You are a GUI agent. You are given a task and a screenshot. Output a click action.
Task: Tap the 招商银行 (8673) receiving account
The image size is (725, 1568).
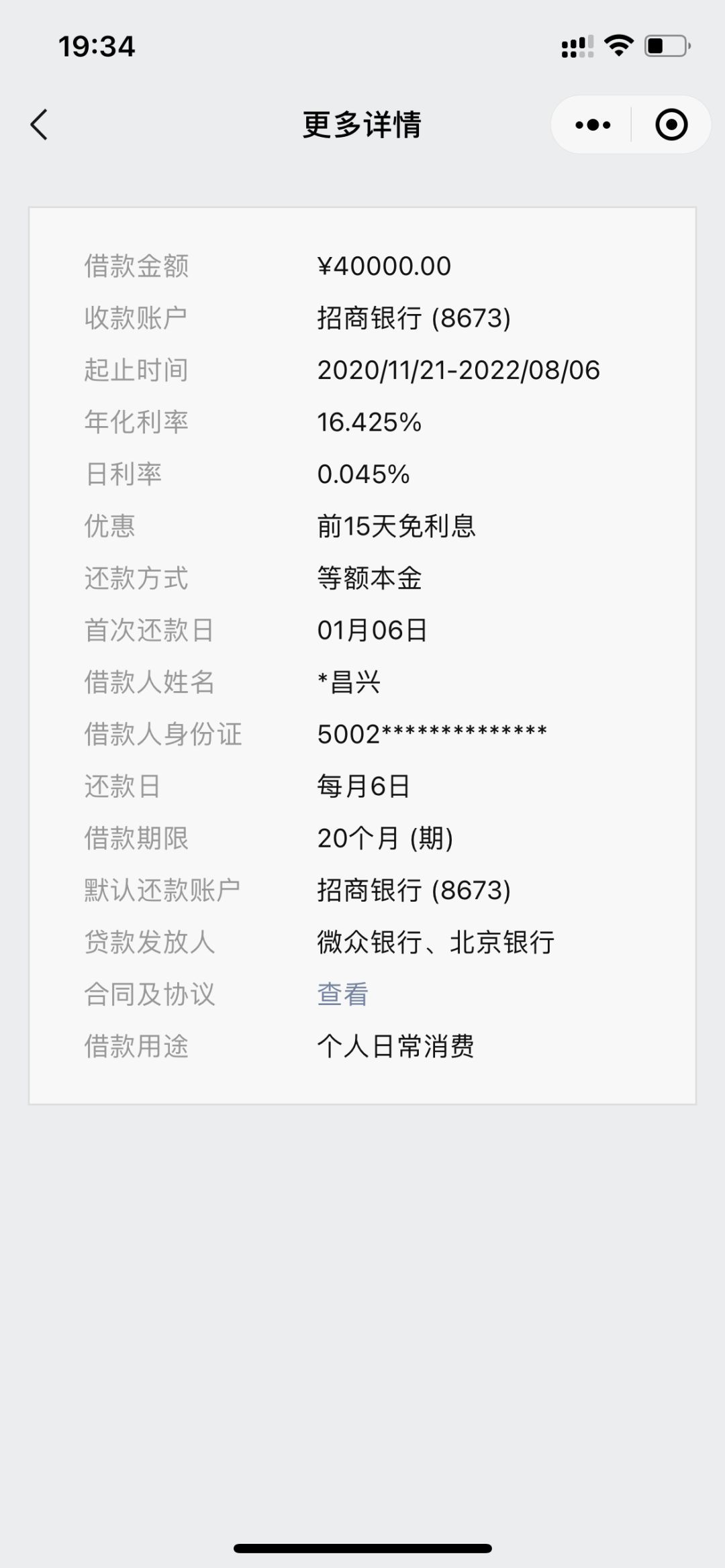click(414, 317)
